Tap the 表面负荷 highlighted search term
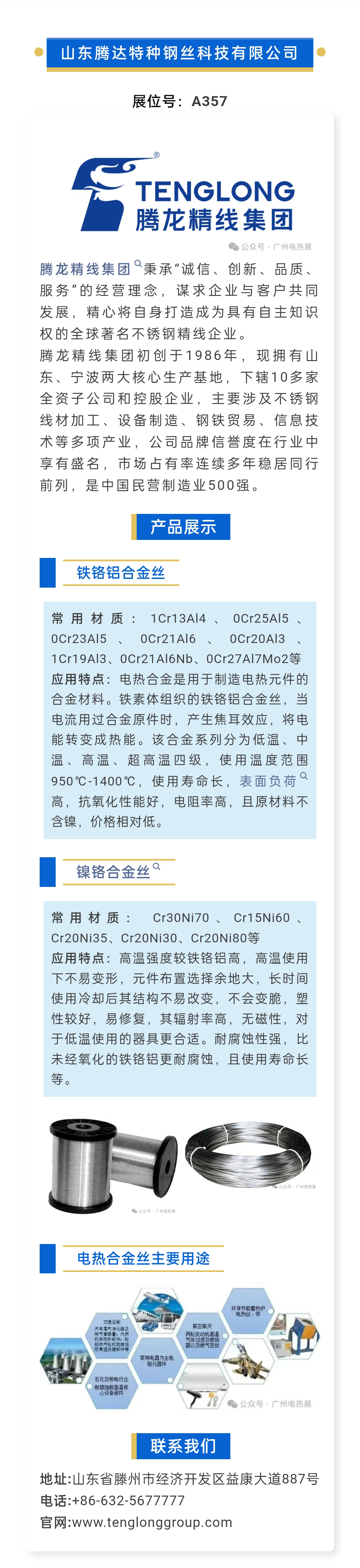Viewport: 360px width, 1568px height. tap(268, 780)
